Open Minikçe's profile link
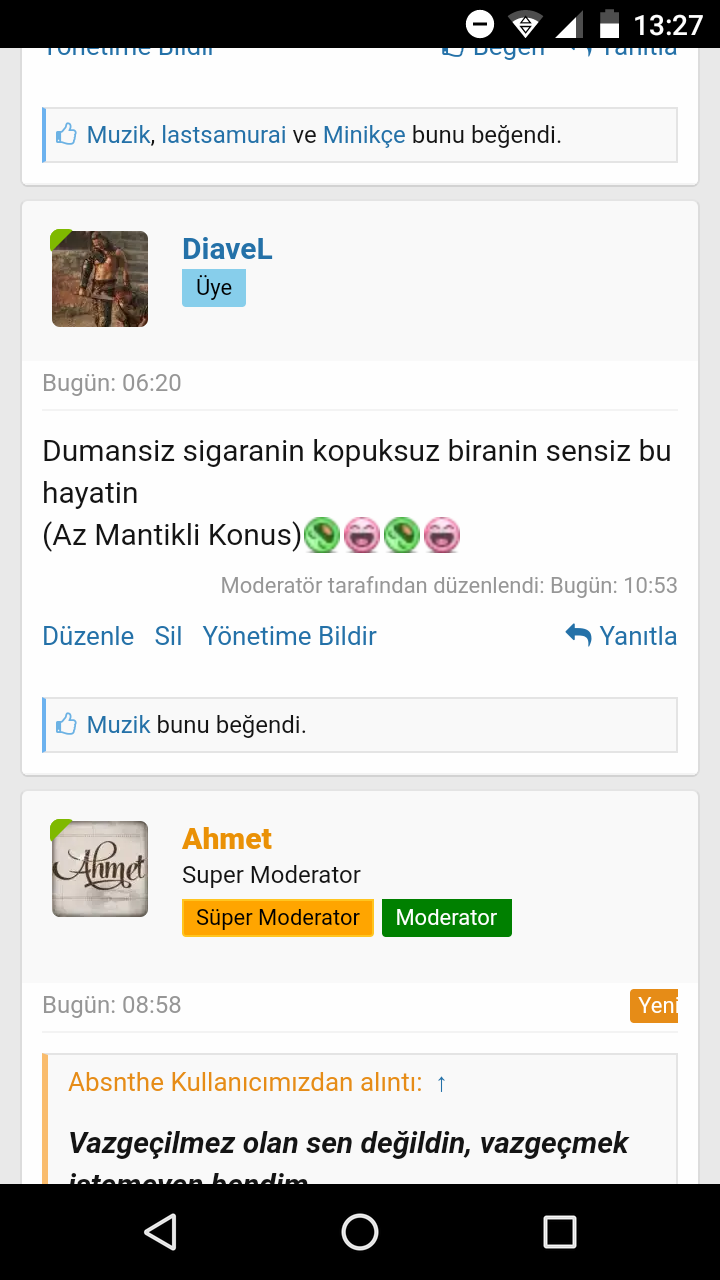Viewport: 720px width, 1280px height. click(364, 135)
